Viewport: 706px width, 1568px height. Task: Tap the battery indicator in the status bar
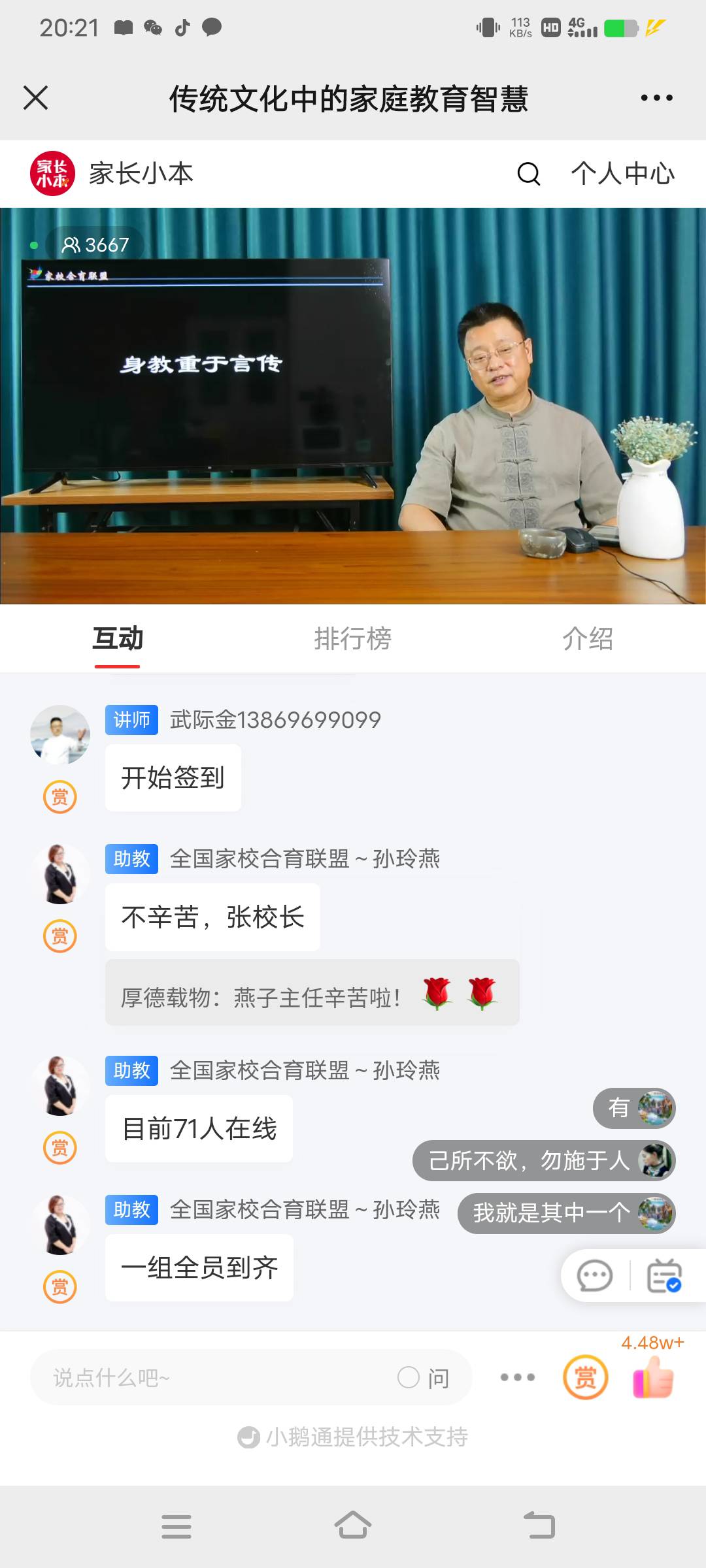pos(622,27)
